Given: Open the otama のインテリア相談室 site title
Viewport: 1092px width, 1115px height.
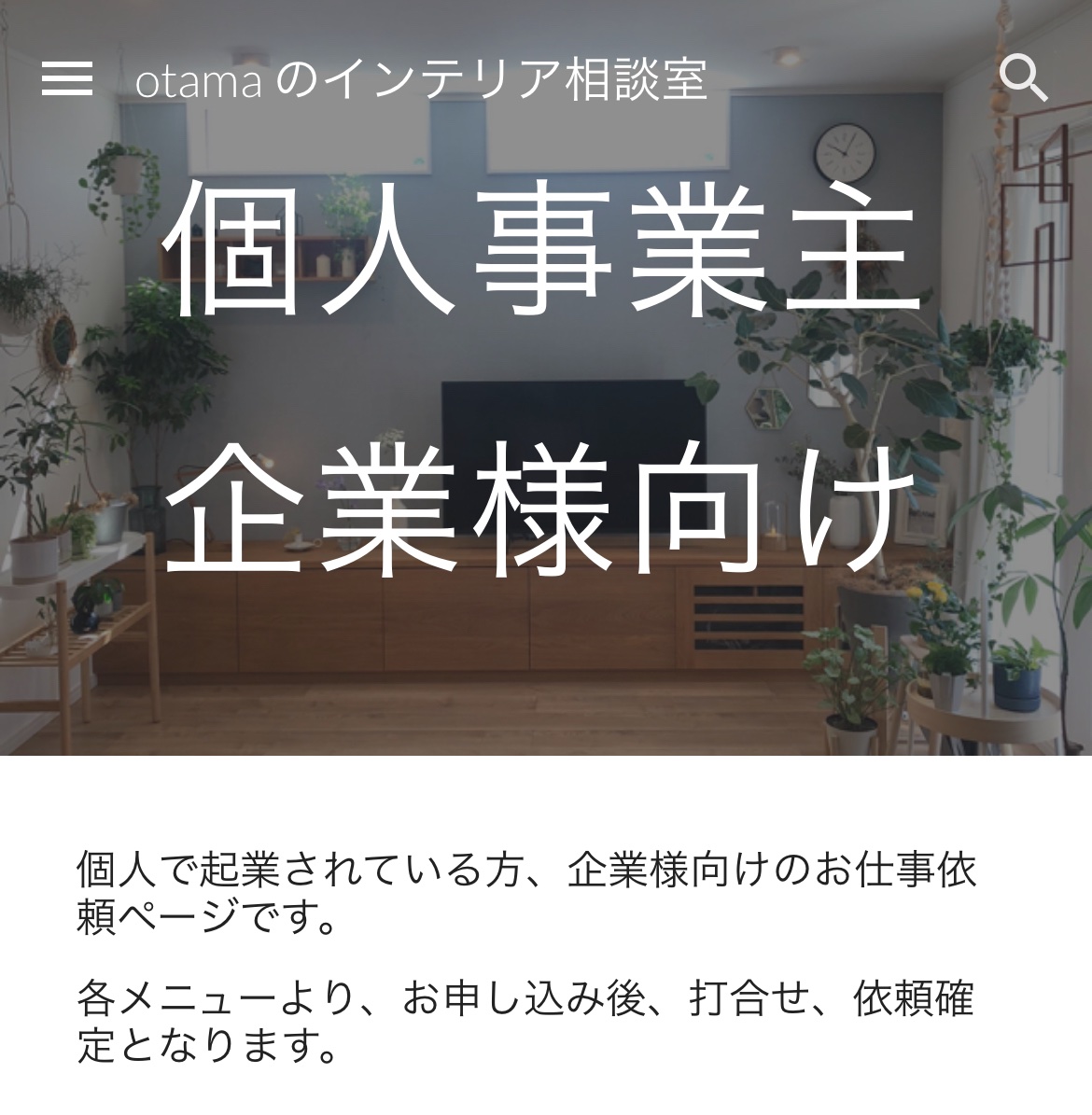Looking at the screenshot, I should coord(421,80).
